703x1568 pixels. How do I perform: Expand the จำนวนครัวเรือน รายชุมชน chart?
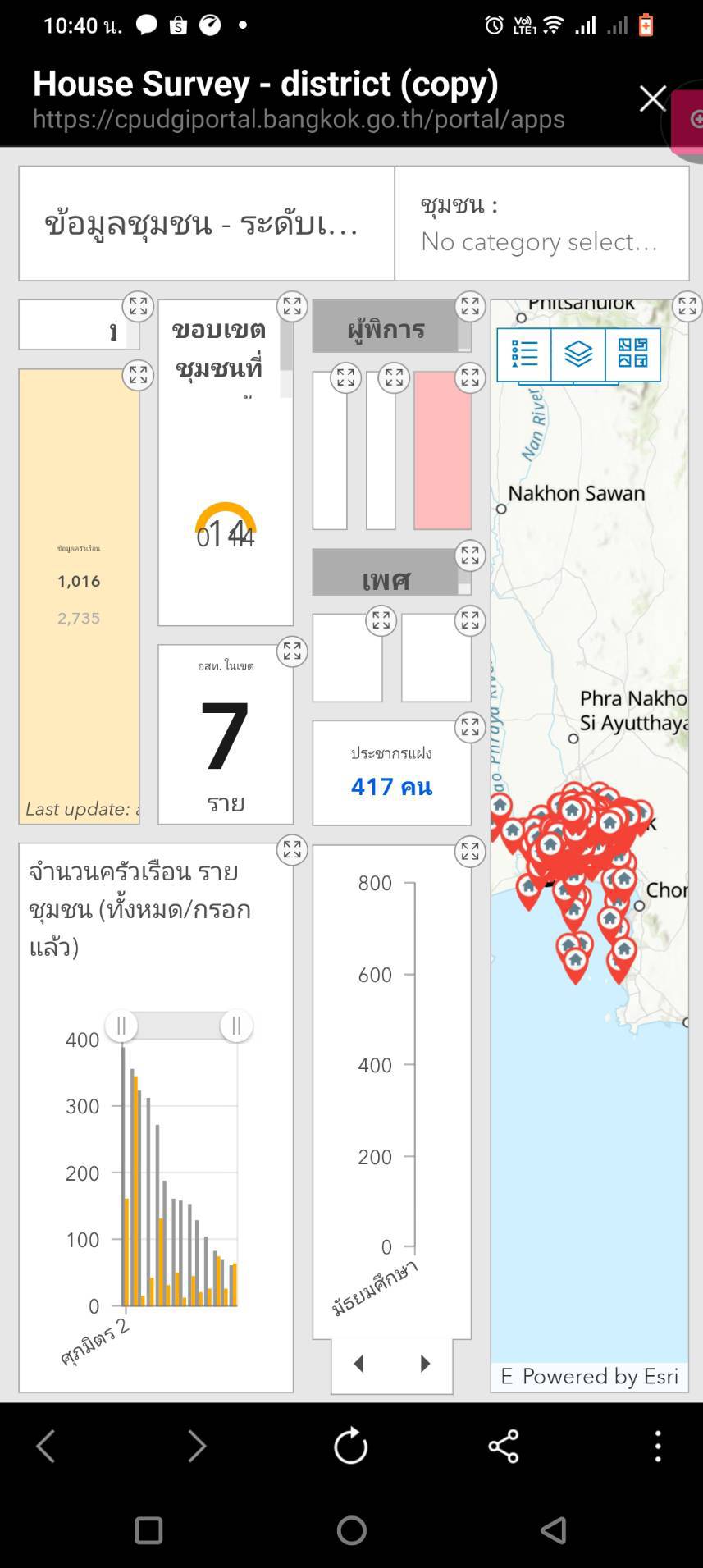(x=292, y=850)
